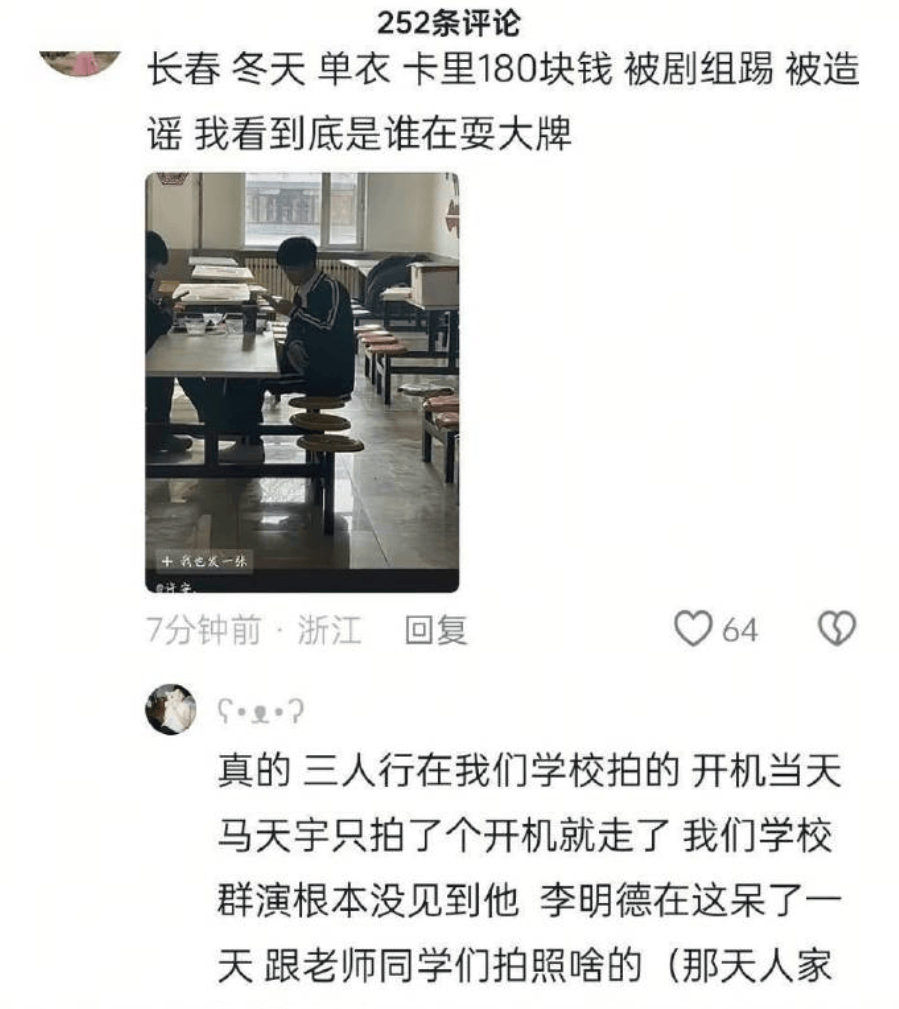This screenshot has width=899, height=1009.
Task: Open the top commenter's avatar
Action: pos(80,62)
